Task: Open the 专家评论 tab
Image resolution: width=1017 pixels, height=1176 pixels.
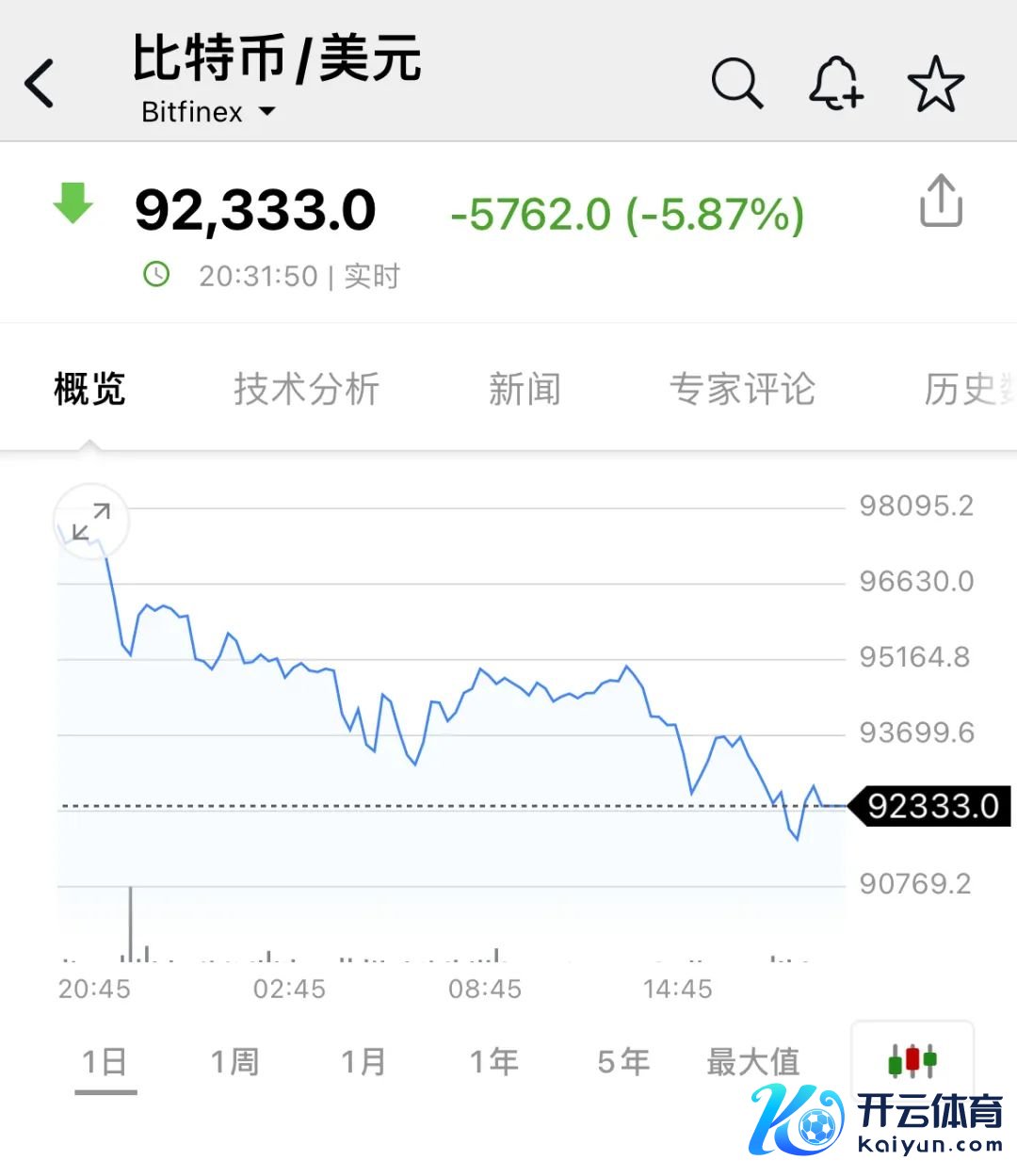Action: [742, 389]
